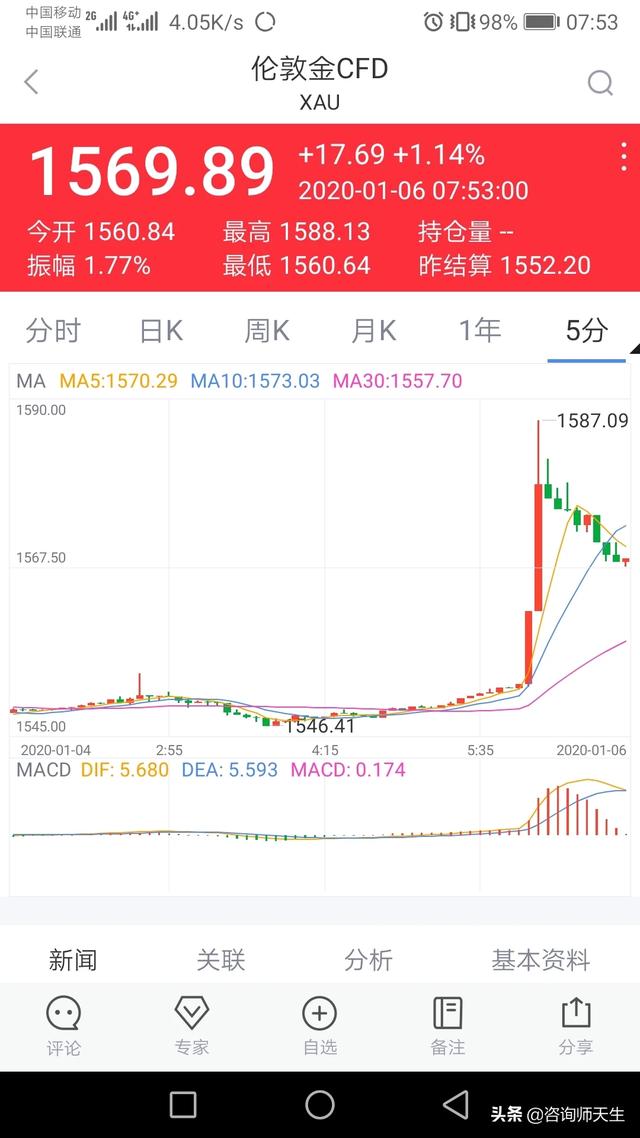Switch to the 分析 section tab

(369, 959)
